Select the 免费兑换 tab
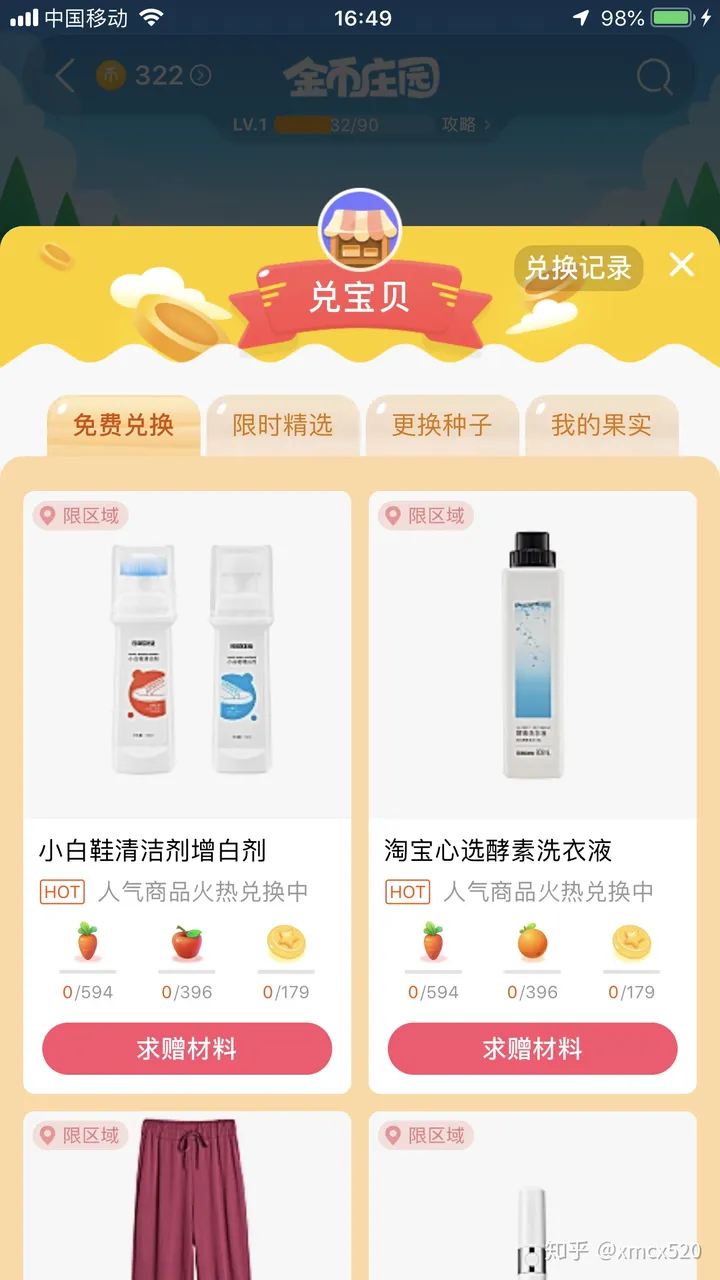Image resolution: width=720 pixels, height=1280 pixels. pyautogui.click(x=123, y=425)
